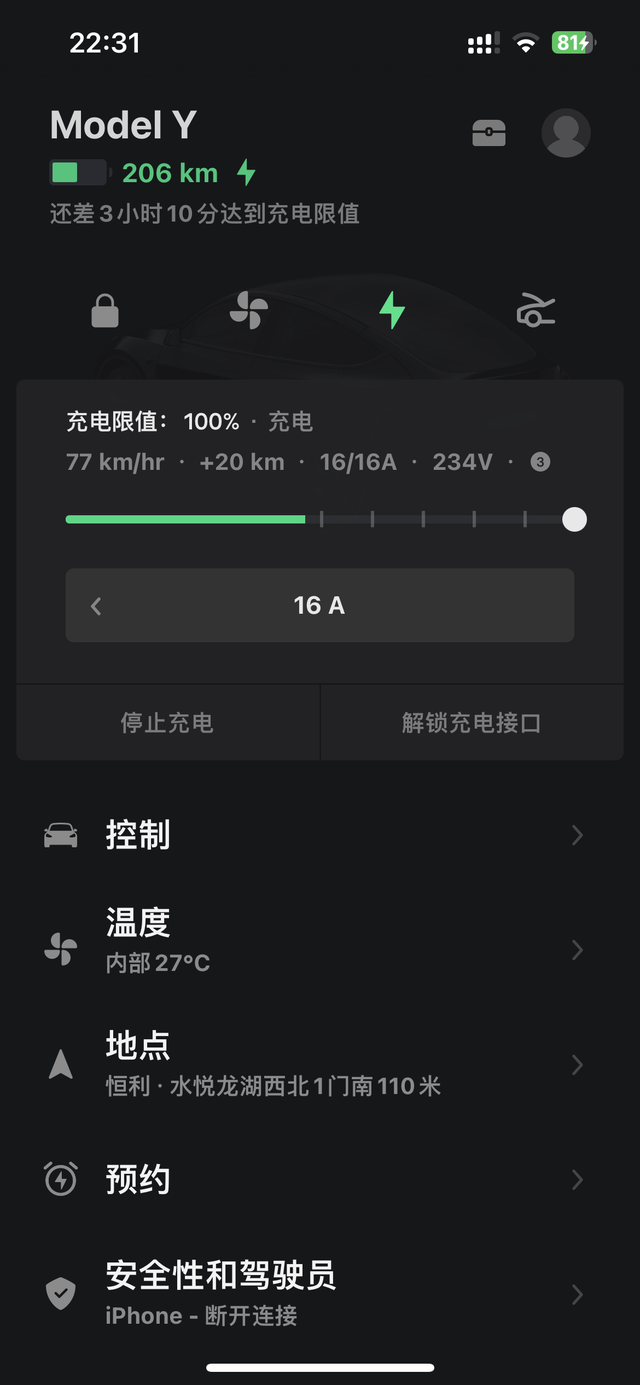
Task: Open the account profile avatar
Action: point(566,133)
